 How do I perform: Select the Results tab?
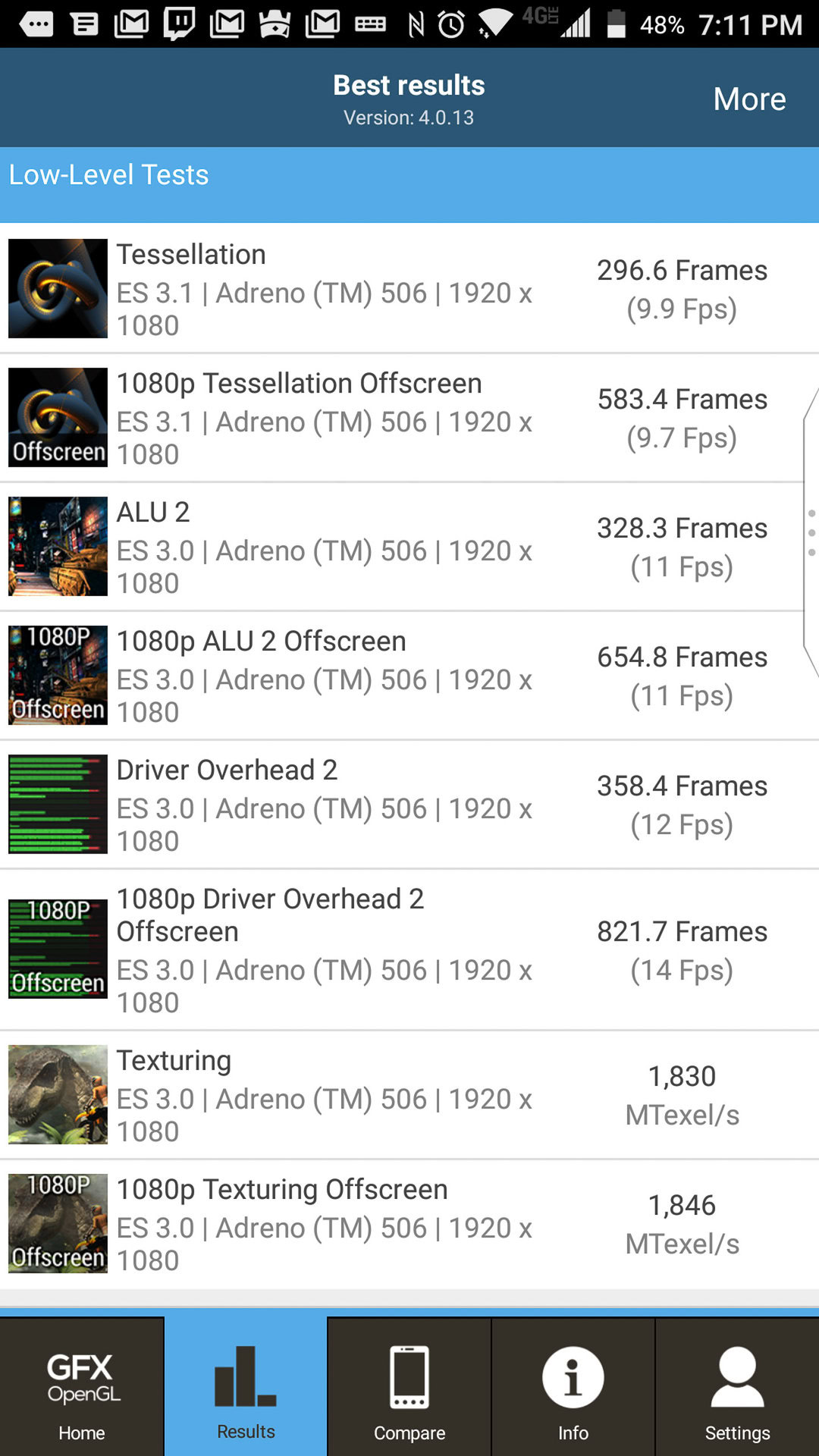246,1386
